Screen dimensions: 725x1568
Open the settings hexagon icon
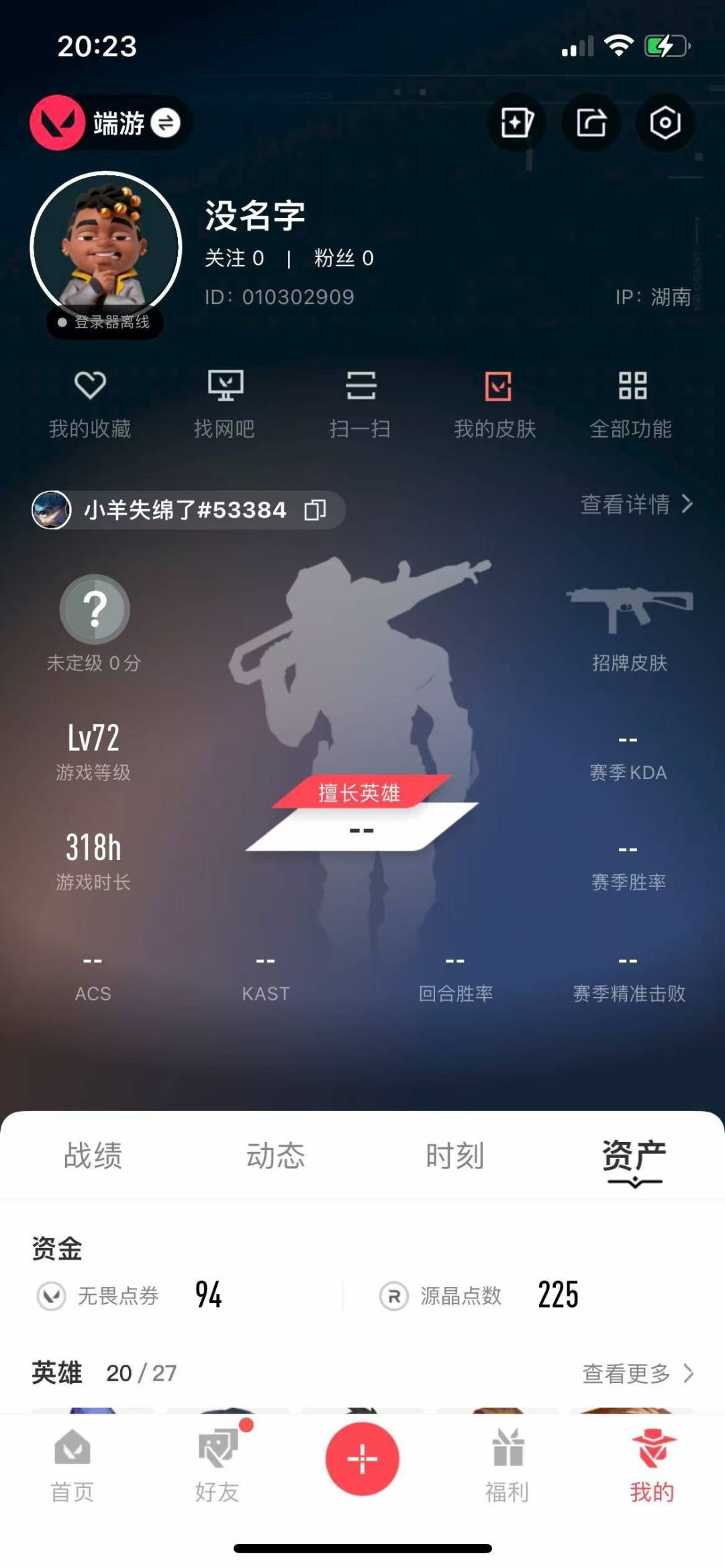665,123
